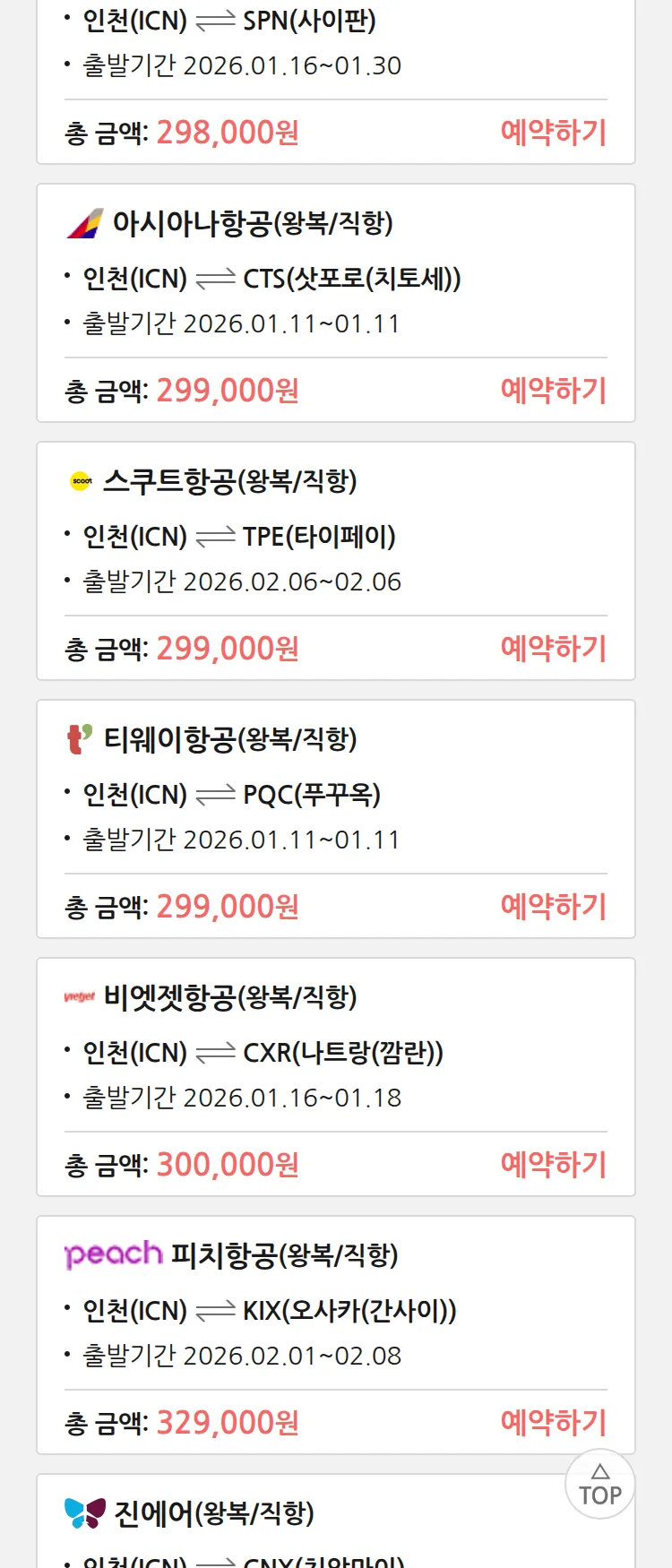Book the 아시아나항공 Sapporo flight
The height and width of the screenshot is (1568, 672).
pos(553,391)
